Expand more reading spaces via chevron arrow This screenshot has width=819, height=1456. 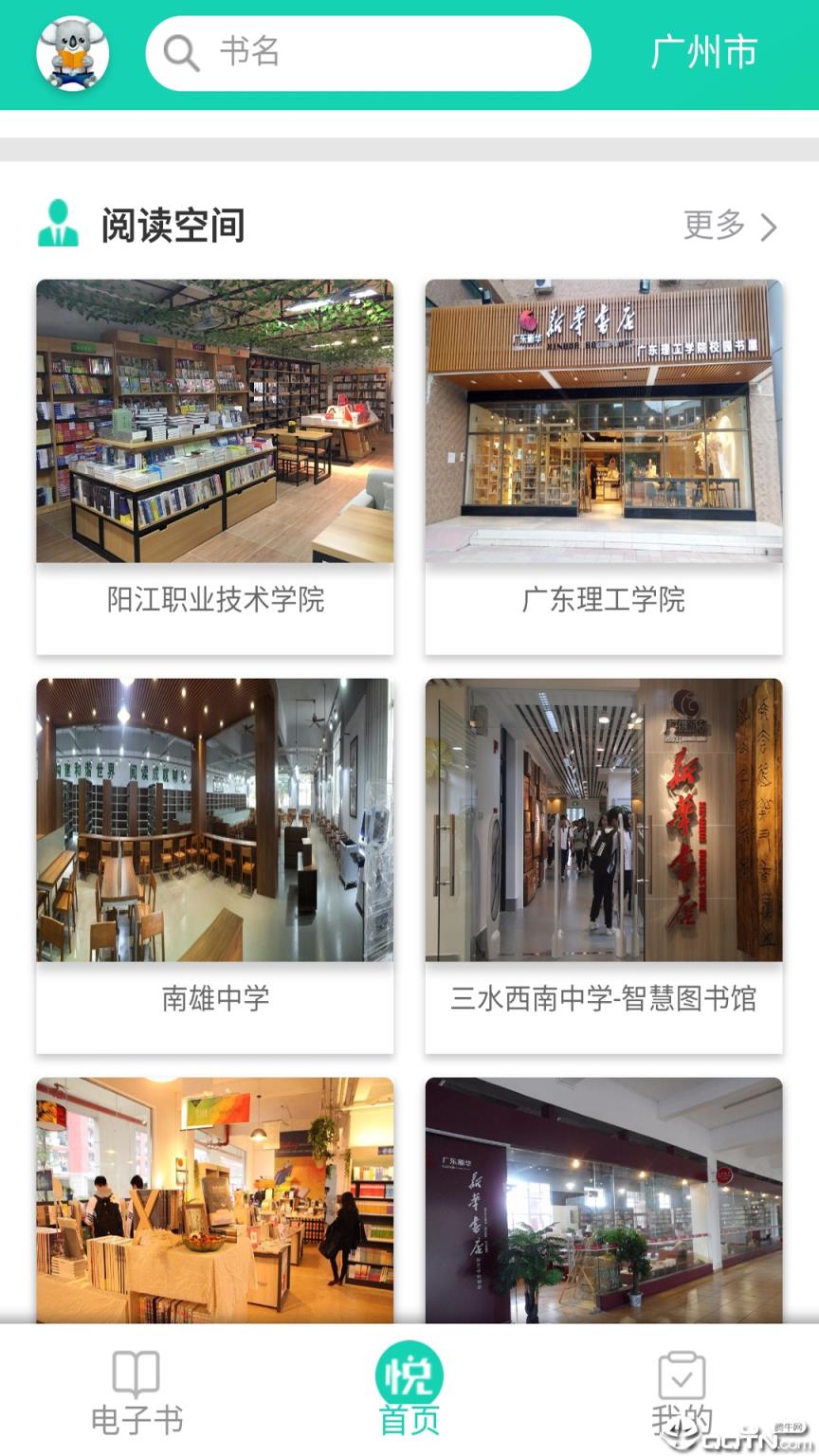(768, 226)
